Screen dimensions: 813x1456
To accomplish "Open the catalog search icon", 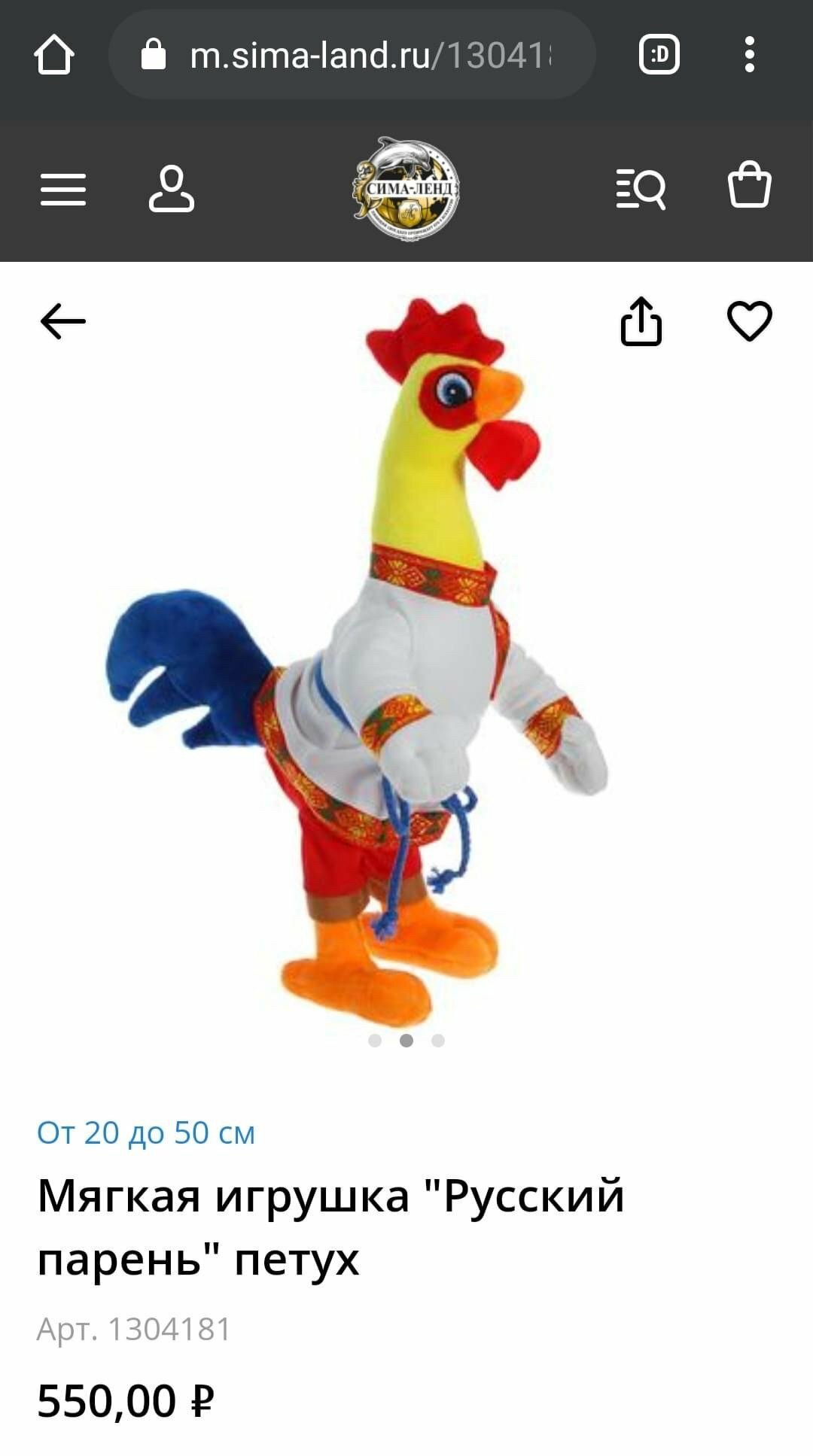I will 641,189.
